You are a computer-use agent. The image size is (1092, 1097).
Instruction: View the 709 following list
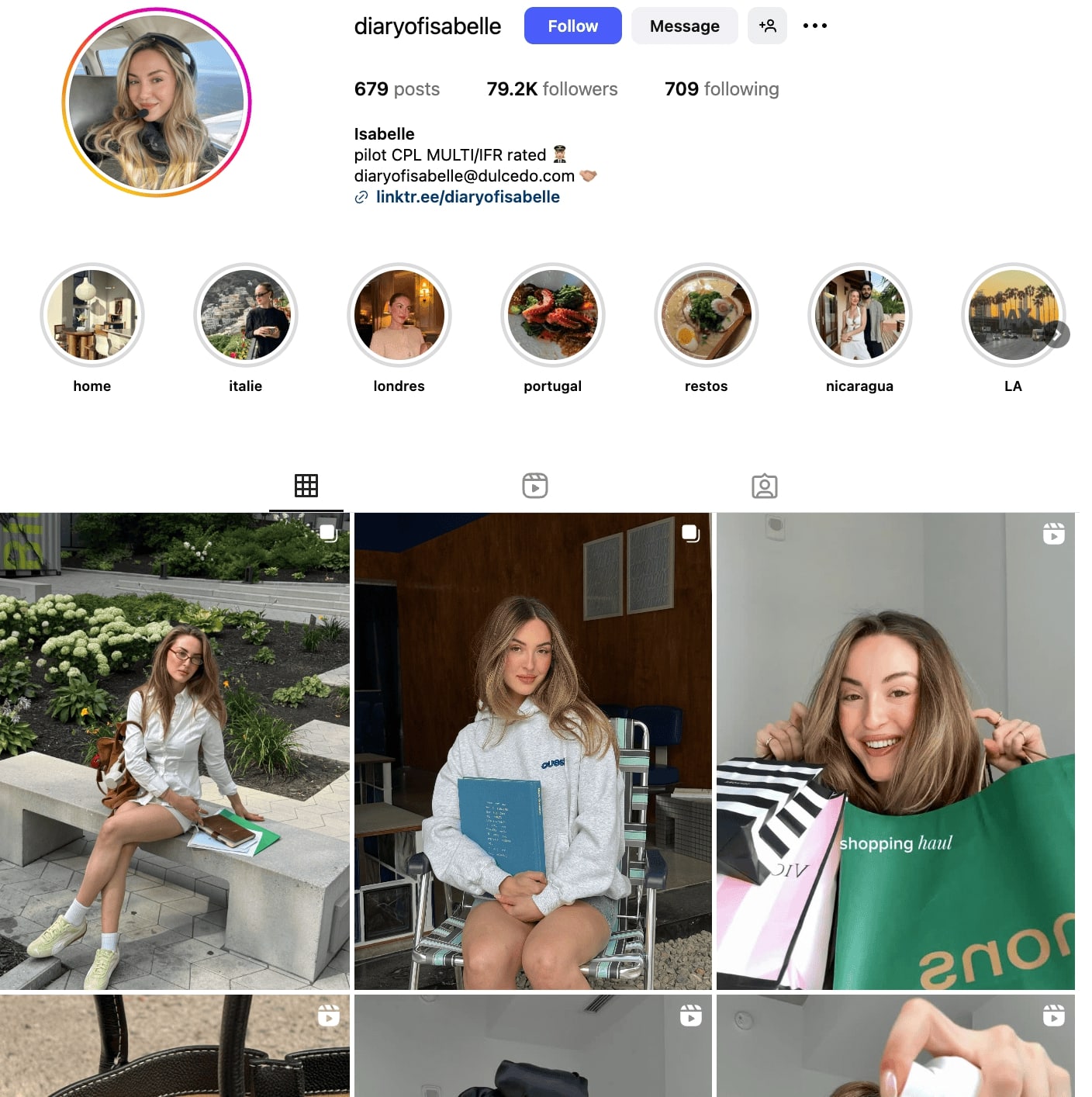coord(721,88)
